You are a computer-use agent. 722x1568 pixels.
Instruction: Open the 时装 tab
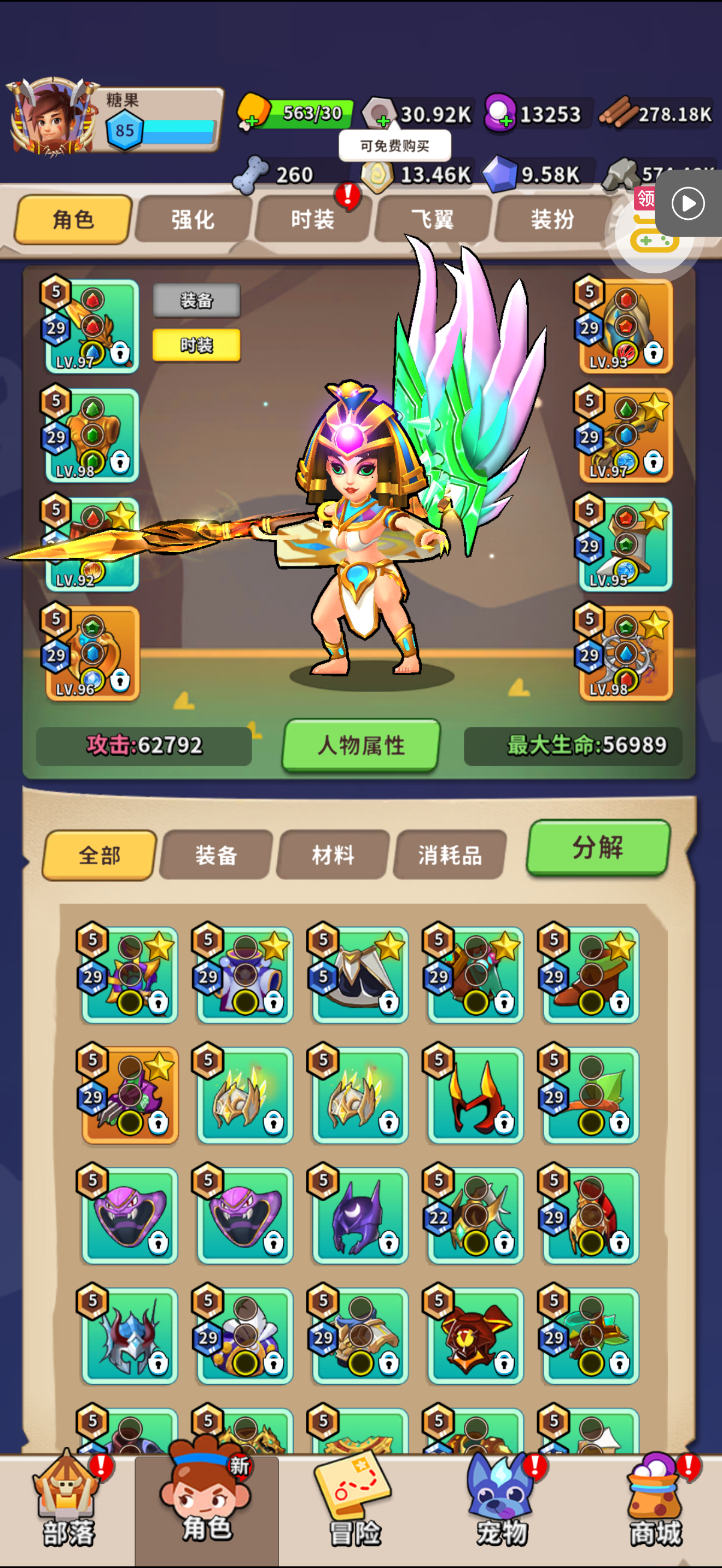(x=312, y=219)
